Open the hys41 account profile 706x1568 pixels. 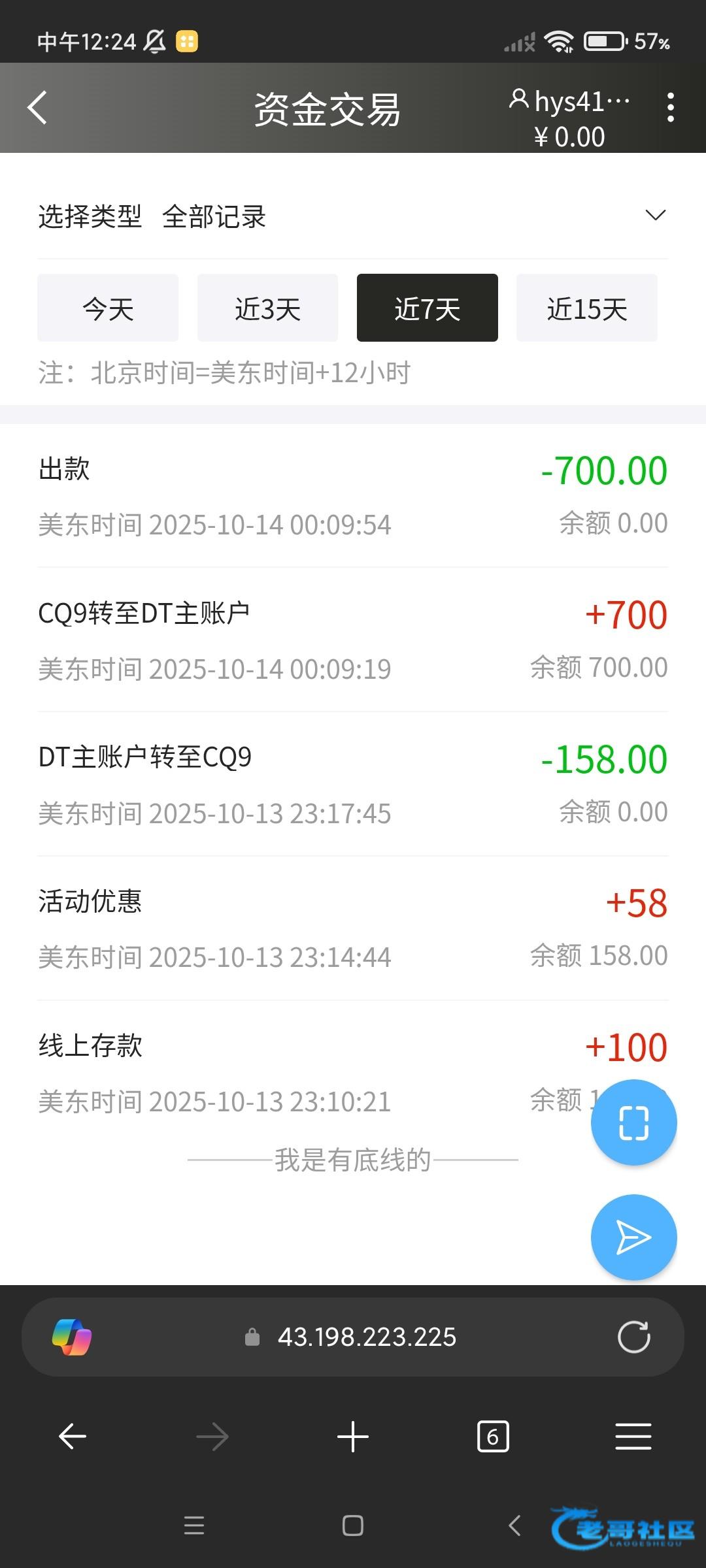pyautogui.click(x=570, y=103)
